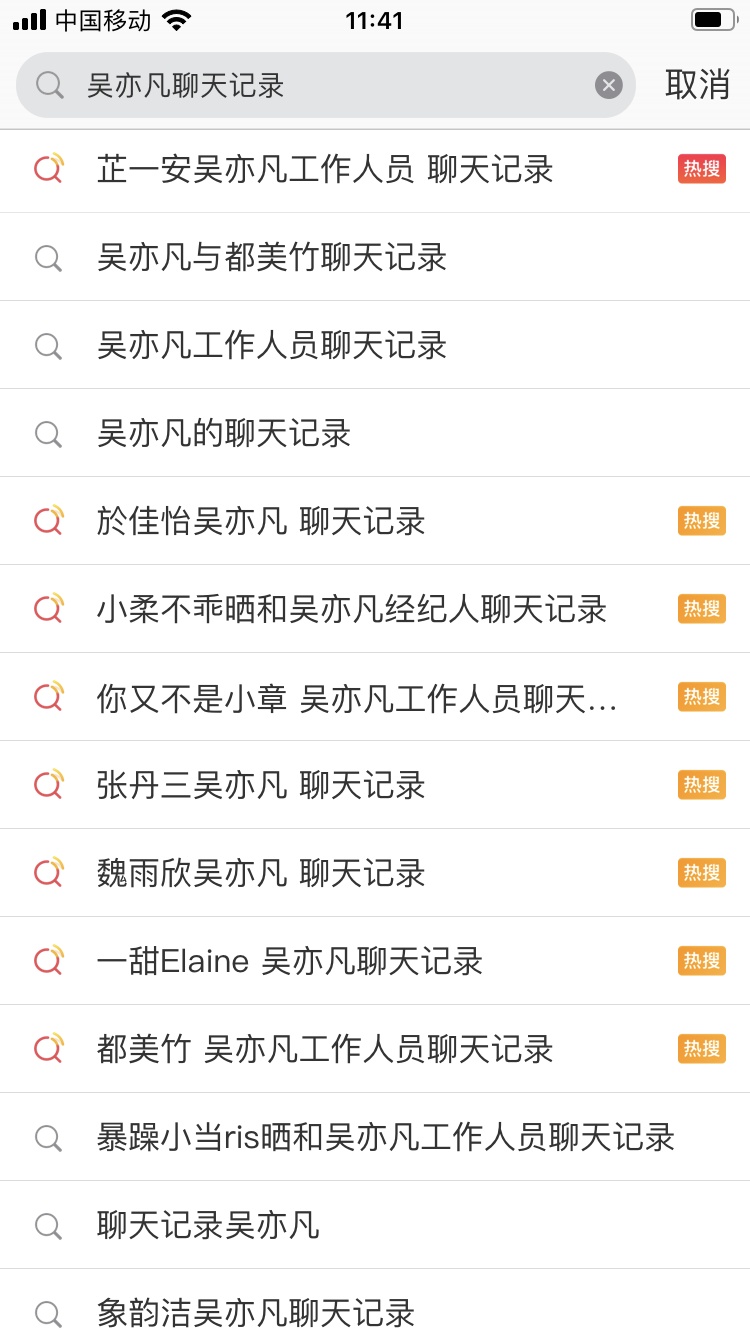750x1334 pixels.
Task: Open suggestion 芷一安吴亦凡工作人员 聊天记录
Action: [x=375, y=169]
